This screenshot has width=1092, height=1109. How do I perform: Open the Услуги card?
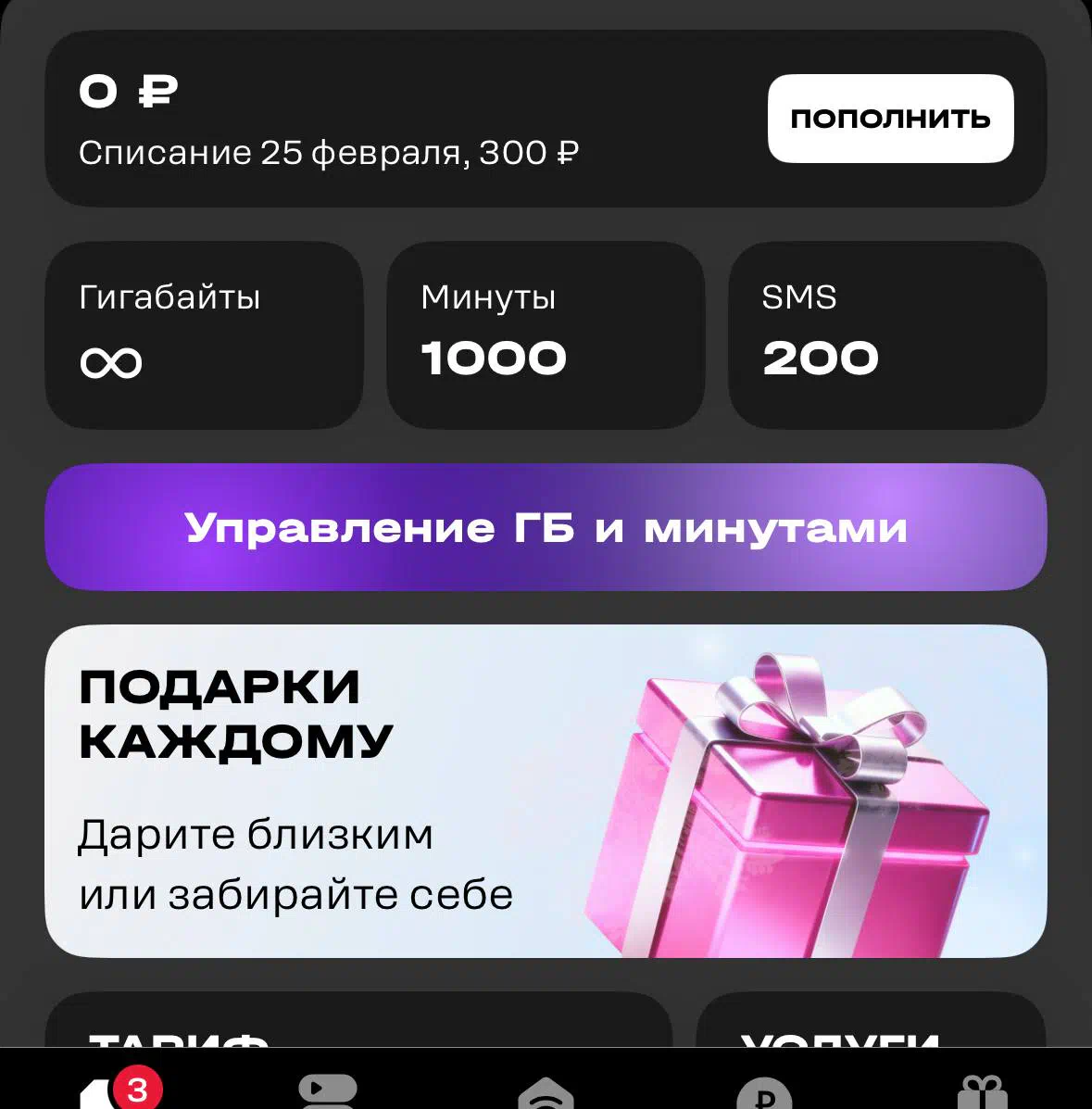click(871, 1022)
